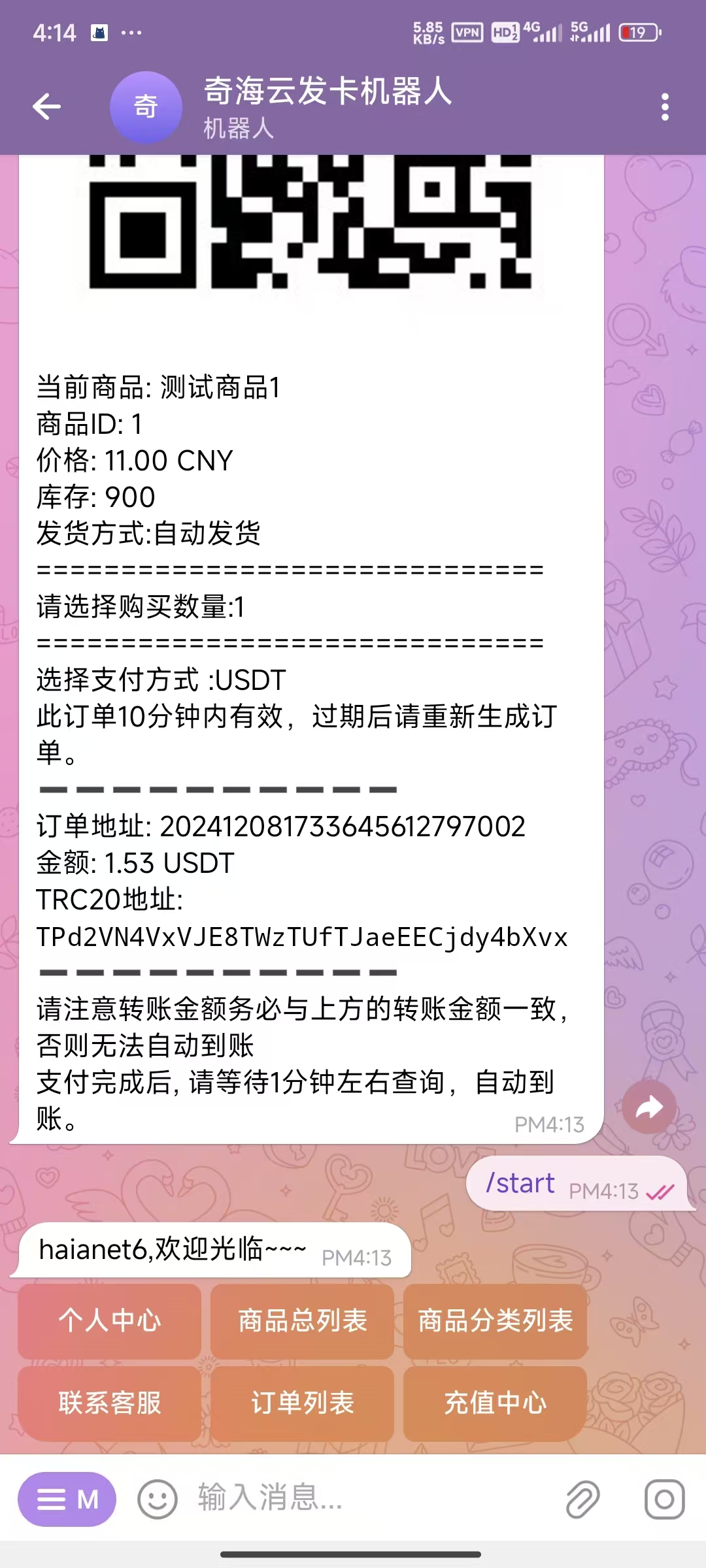
Task: Tap the 个人中心 button
Action: (109, 1320)
